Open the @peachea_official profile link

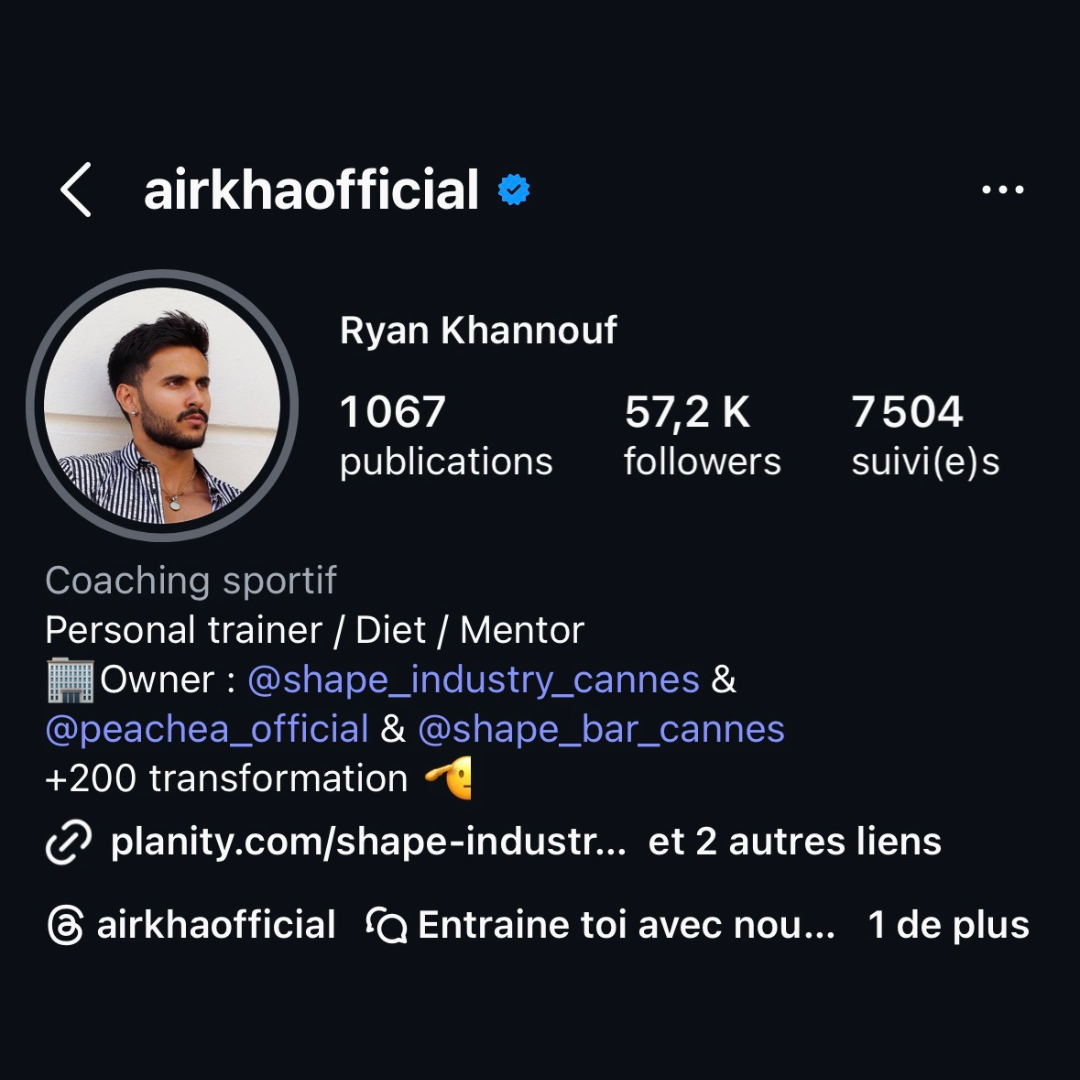tap(207, 730)
